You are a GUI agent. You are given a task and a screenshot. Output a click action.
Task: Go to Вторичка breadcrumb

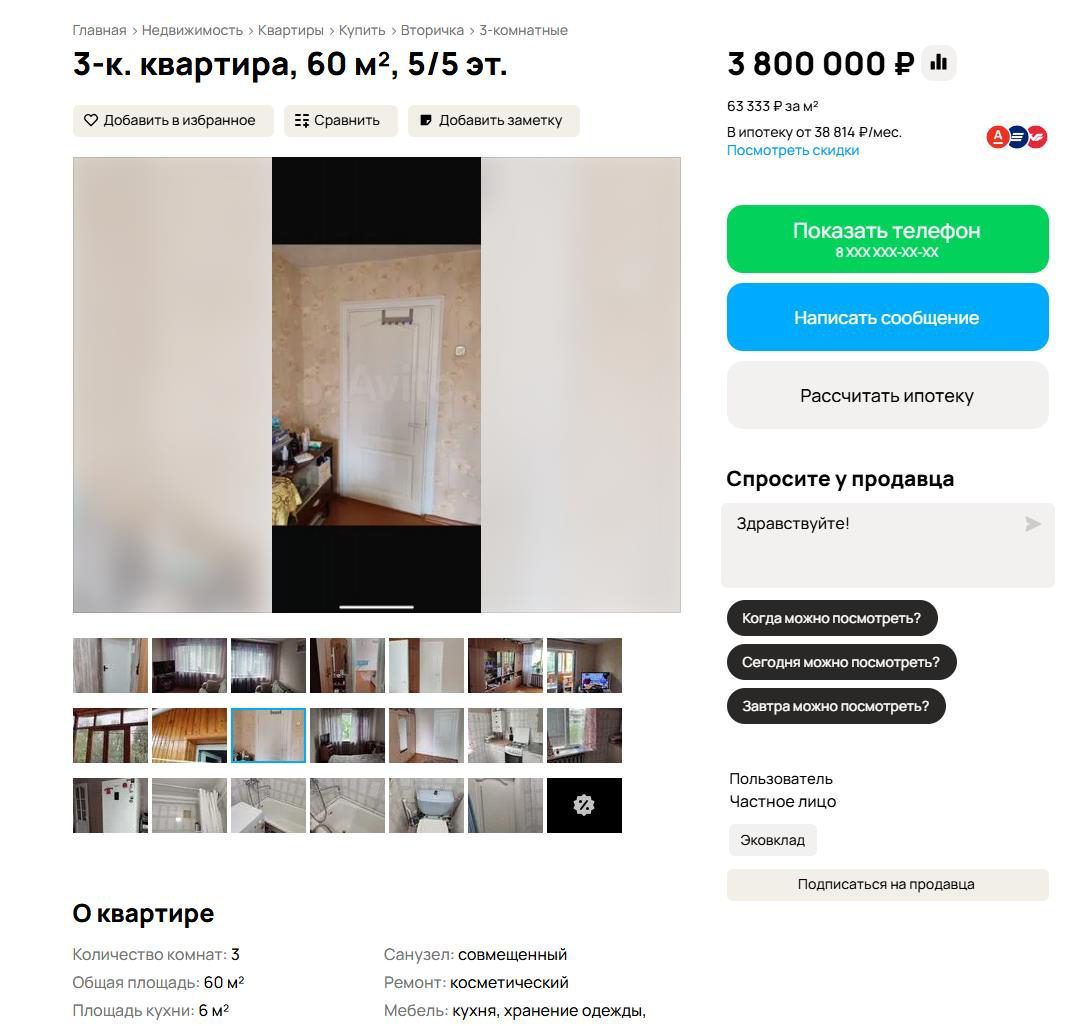pyautogui.click(x=432, y=30)
